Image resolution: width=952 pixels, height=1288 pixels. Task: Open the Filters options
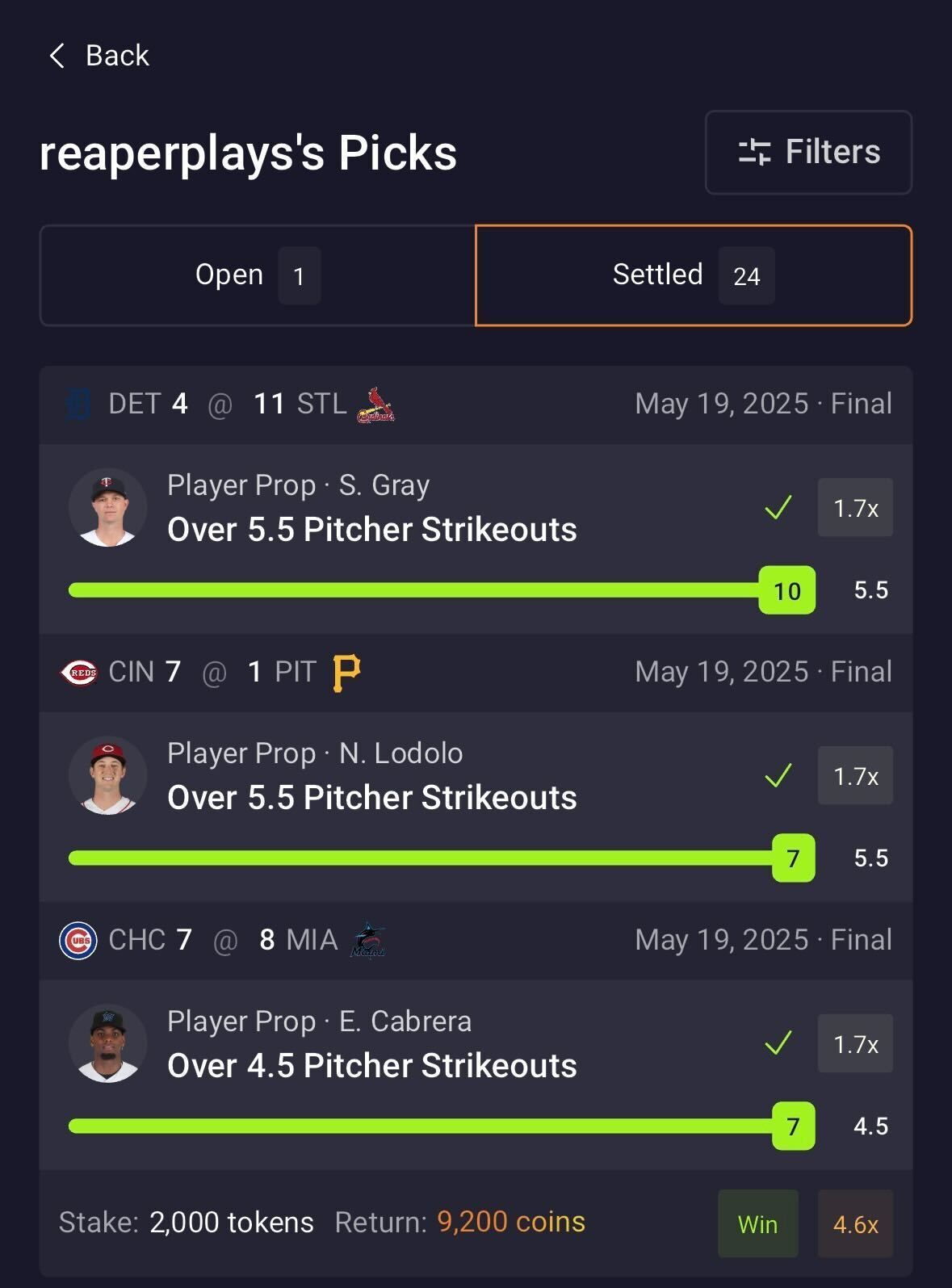tap(808, 153)
